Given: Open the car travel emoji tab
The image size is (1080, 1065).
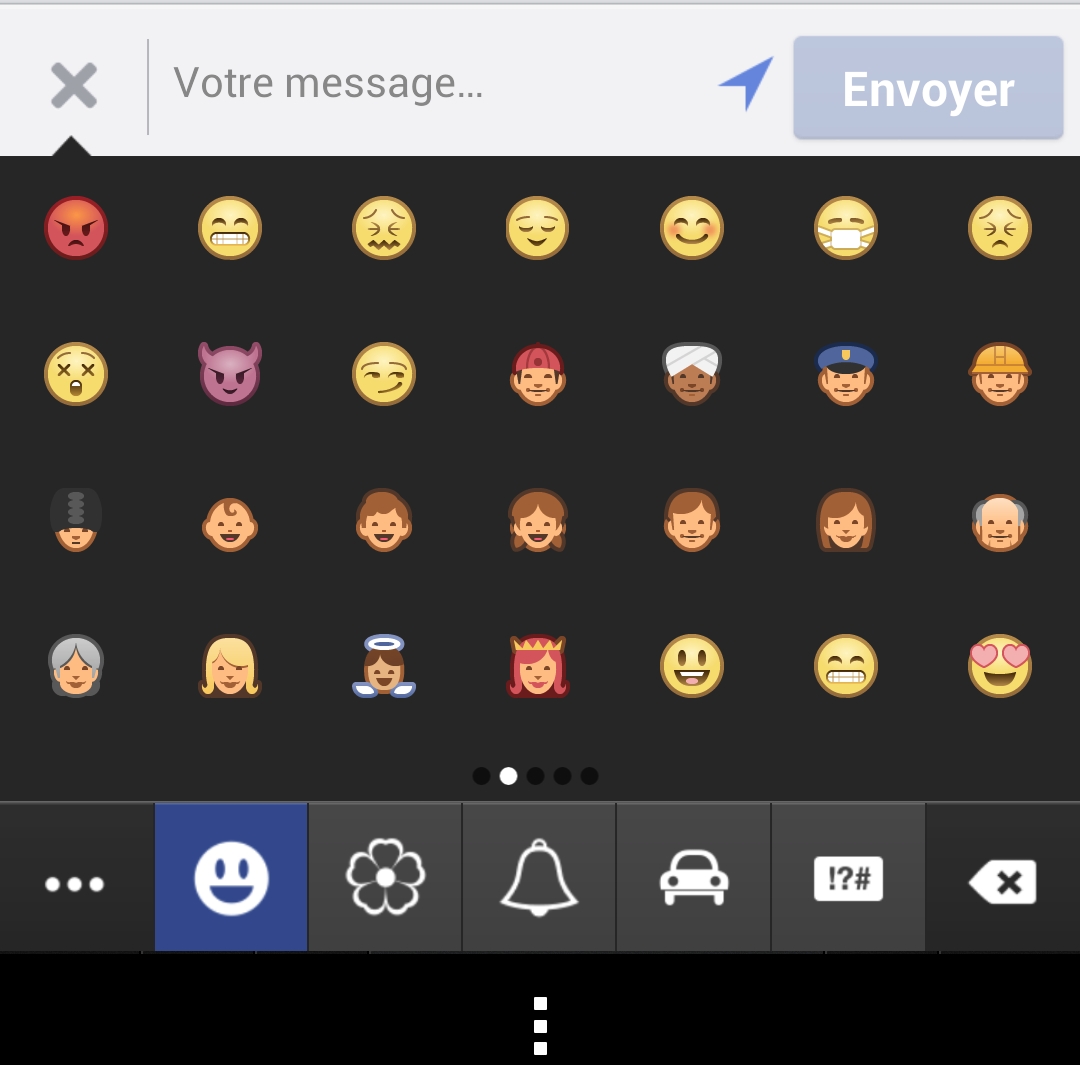Looking at the screenshot, I should tap(693, 878).
